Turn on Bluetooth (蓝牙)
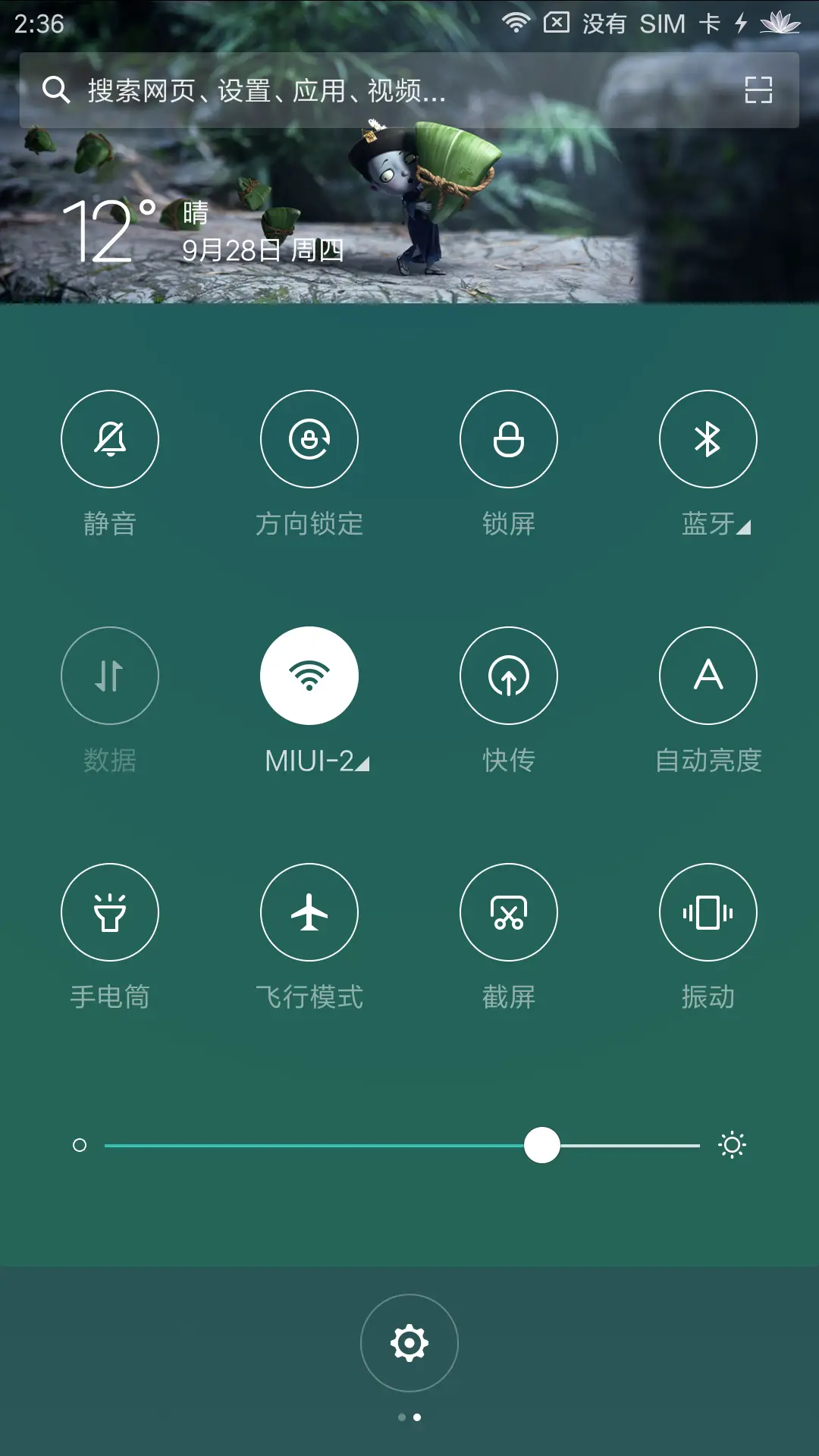Screen dimensions: 819x1456 point(708,440)
